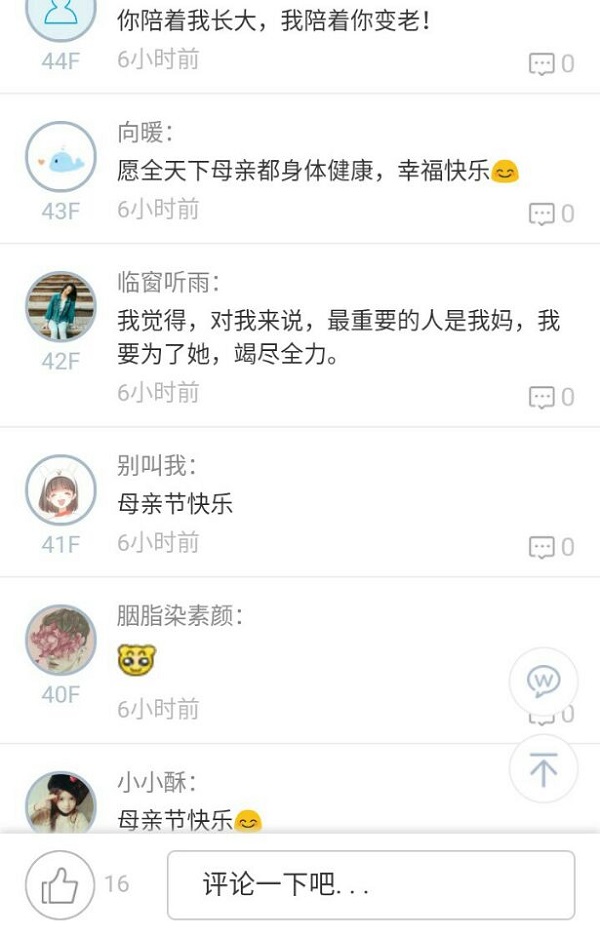
Task: Reply to 向暖's comment via its comment icon
Action: 541,213
